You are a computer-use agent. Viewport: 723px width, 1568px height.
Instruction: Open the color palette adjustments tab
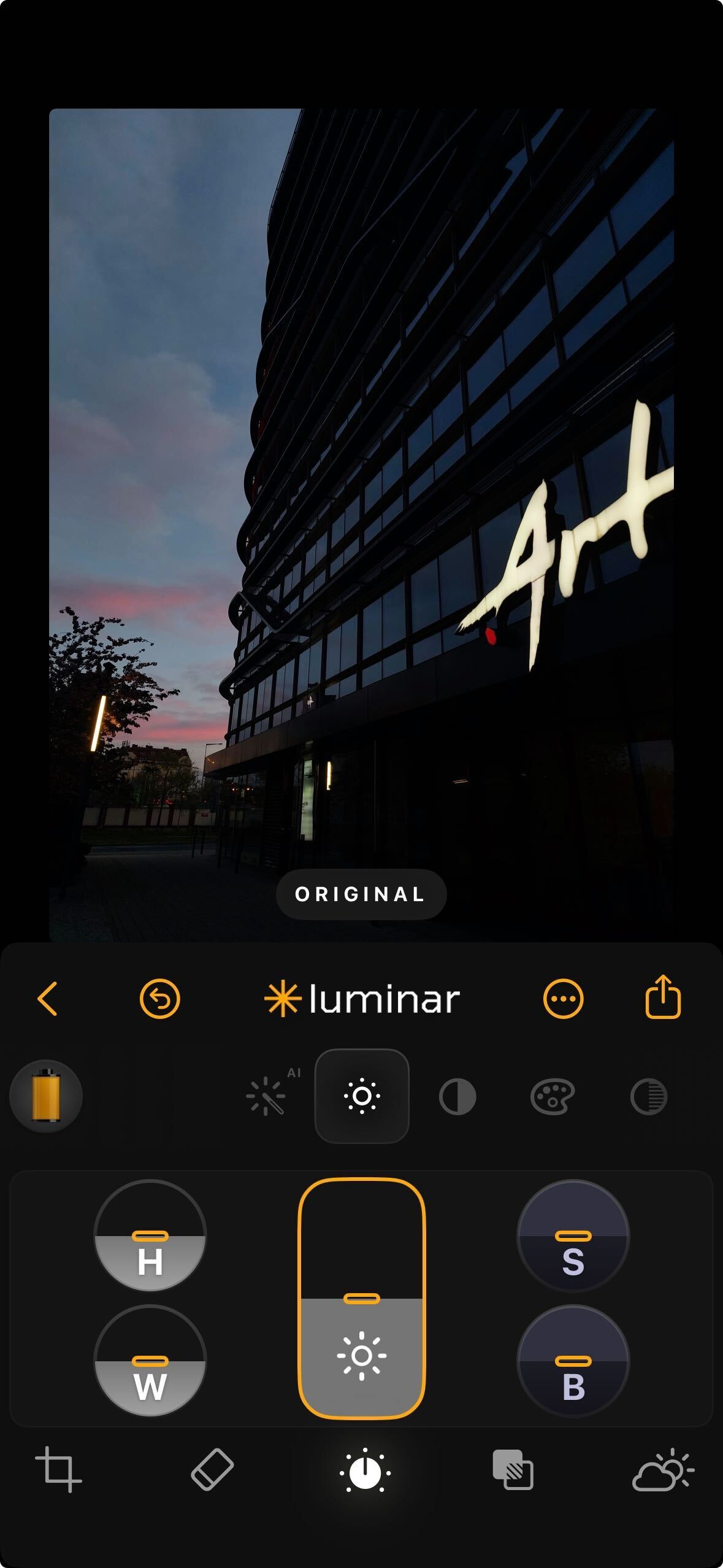pyautogui.click(x=552, y=1096)
